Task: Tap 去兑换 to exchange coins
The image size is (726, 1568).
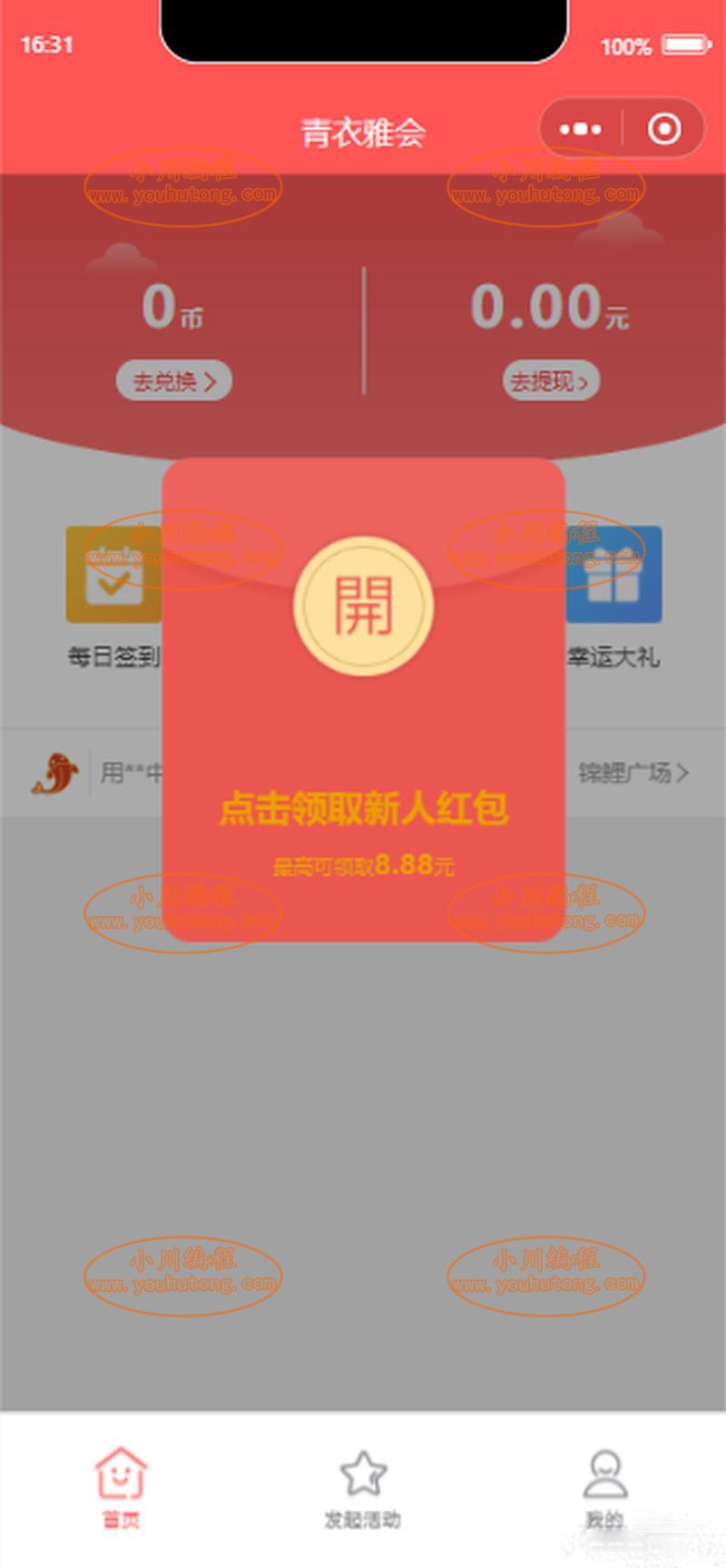Action: click(173, 381)
